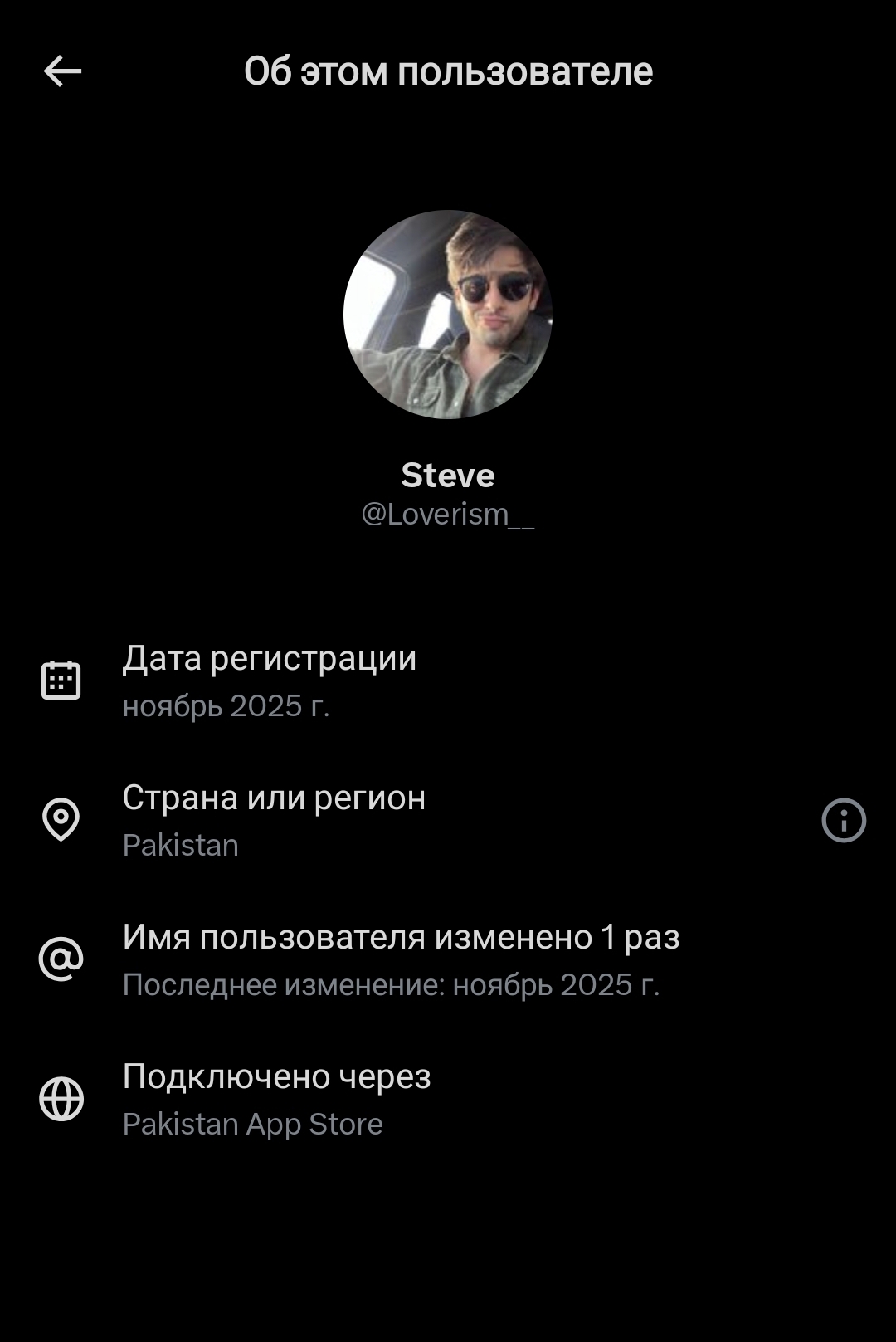This screenshot has height=1342, width=896.
Task: Go back using the top-left arrow
Action: tap(62, 71)
